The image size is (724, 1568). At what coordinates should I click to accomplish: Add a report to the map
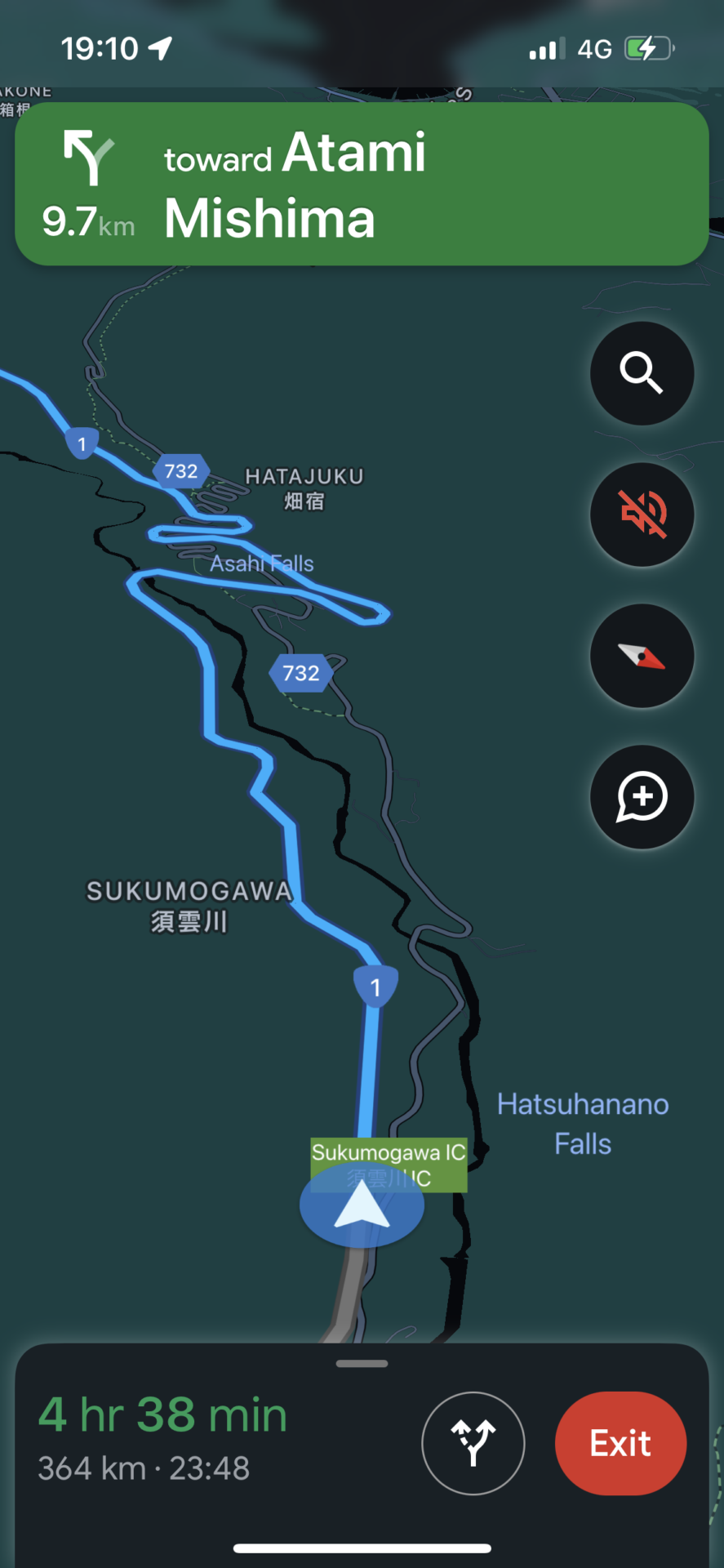pos(642,797)
